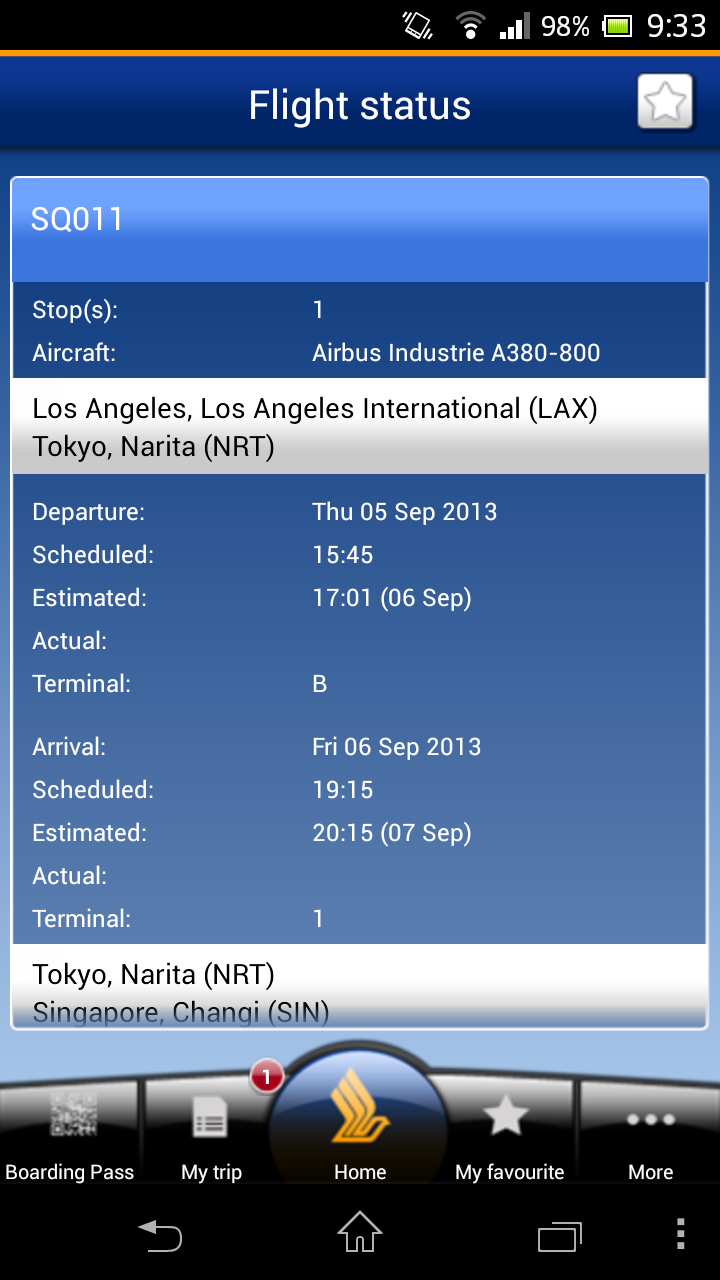Screen dimensions: 720x1280
Task: Open the Boarding Pass tab
Action: [70, 1135]
